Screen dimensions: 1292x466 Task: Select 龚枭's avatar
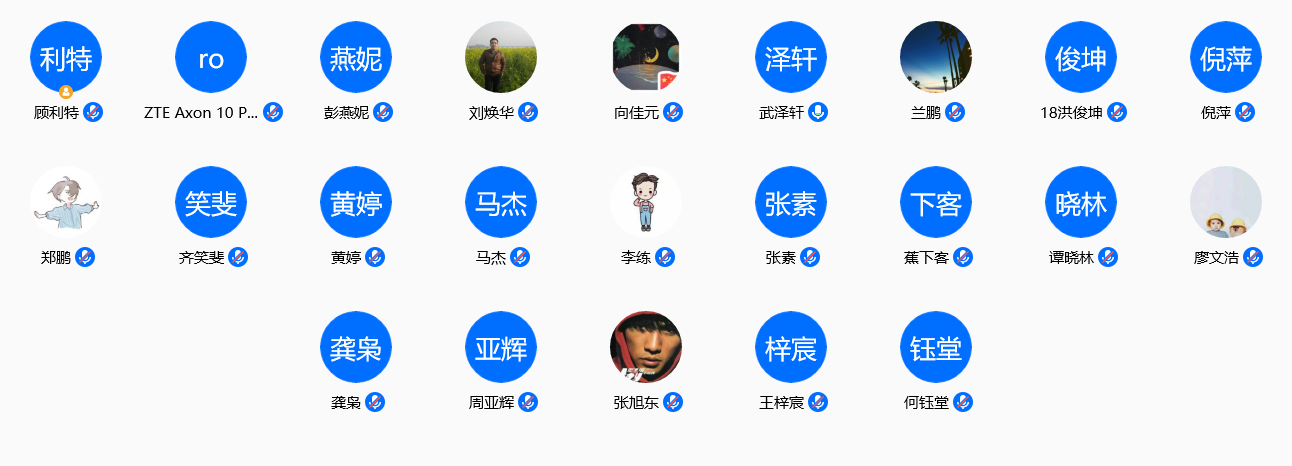tap(356, 347)
